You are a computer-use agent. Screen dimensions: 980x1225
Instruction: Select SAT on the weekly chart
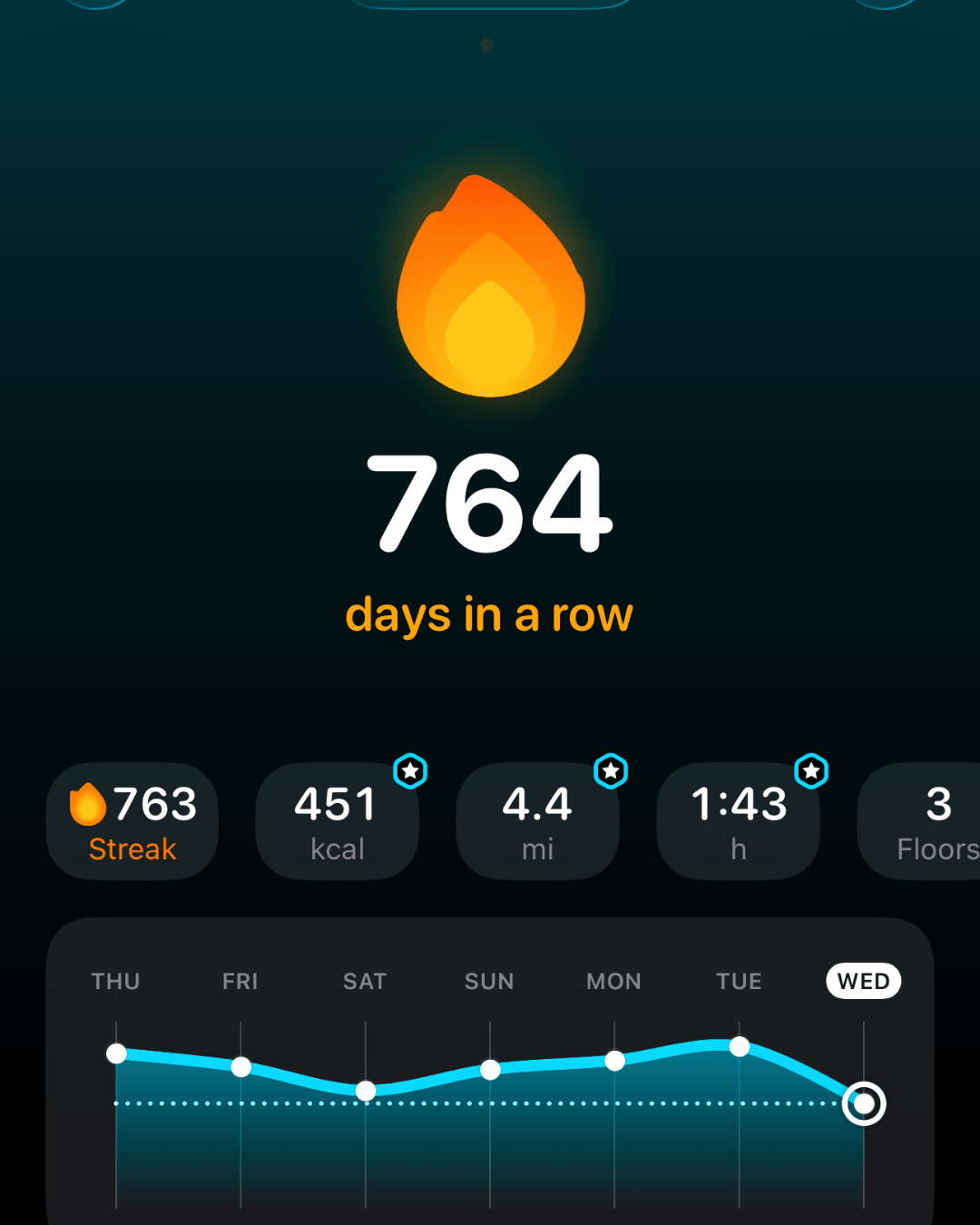pos(365,981)
